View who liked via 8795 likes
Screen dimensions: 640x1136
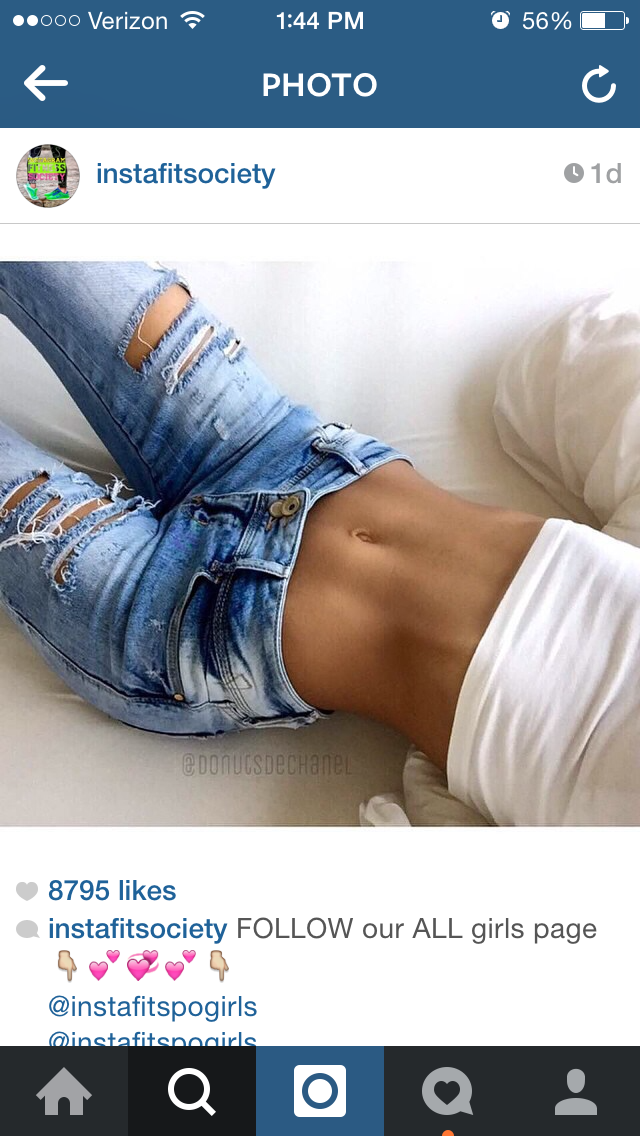coord(112,890)
